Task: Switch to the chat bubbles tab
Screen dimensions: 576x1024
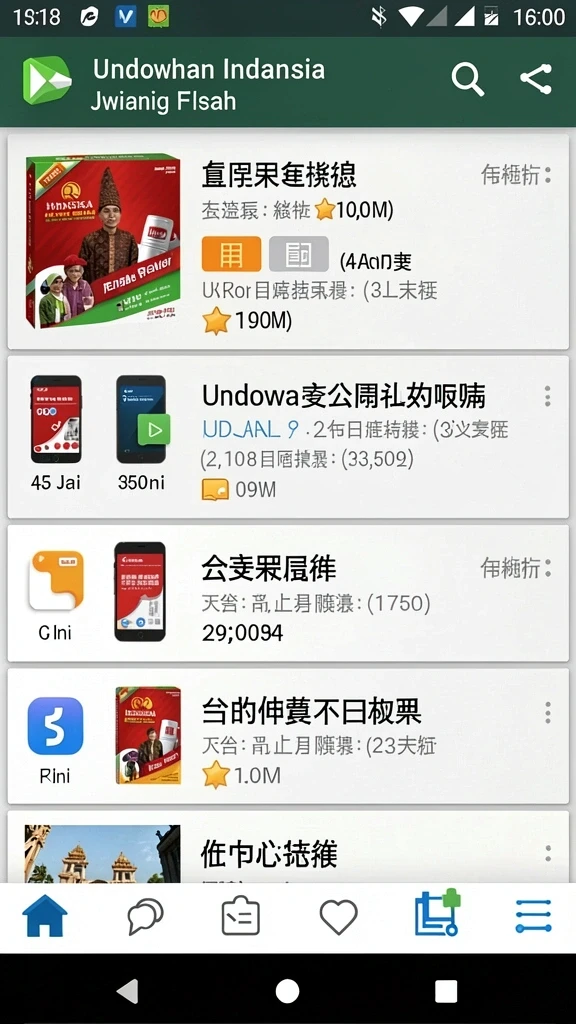Action: [x=145, y=917]
